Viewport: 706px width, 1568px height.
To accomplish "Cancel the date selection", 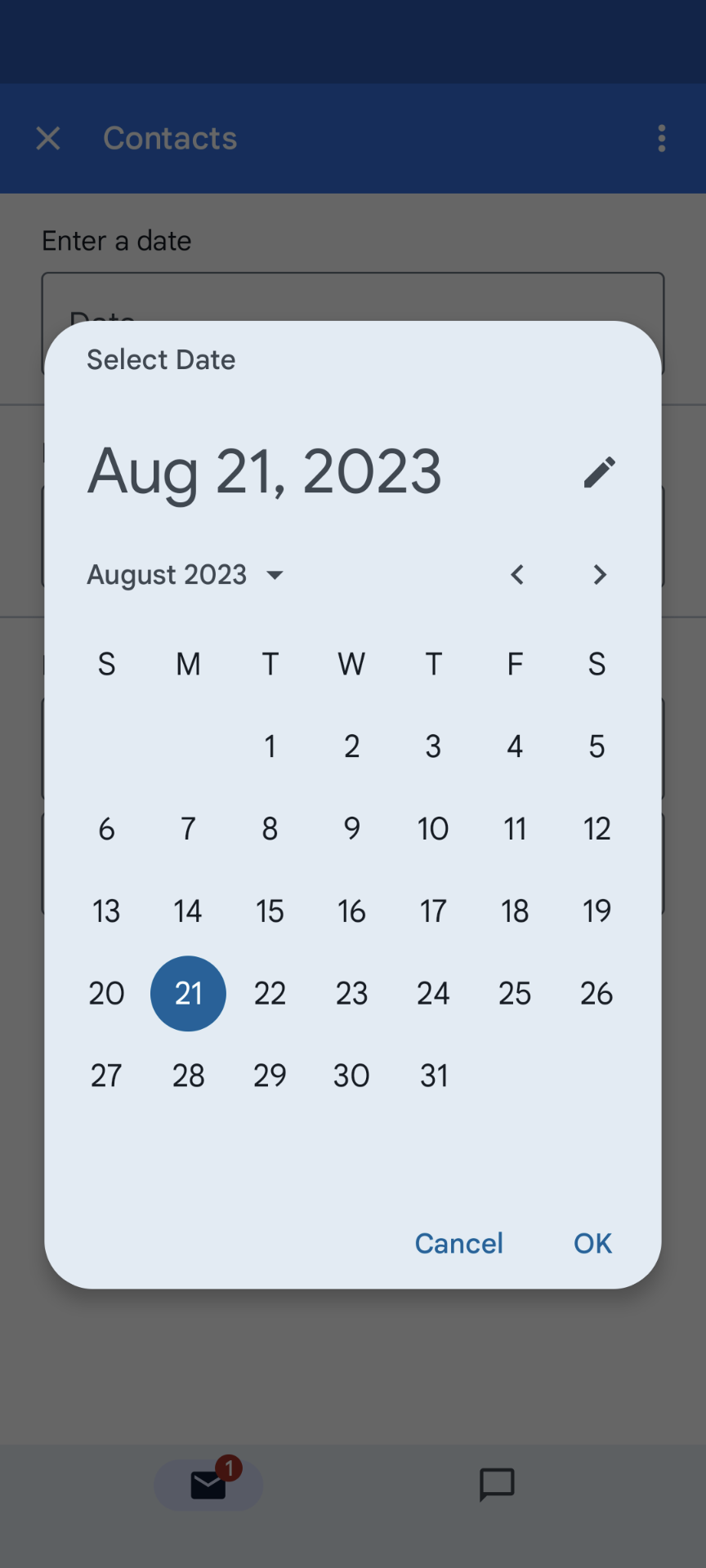I will [458, 1244].
